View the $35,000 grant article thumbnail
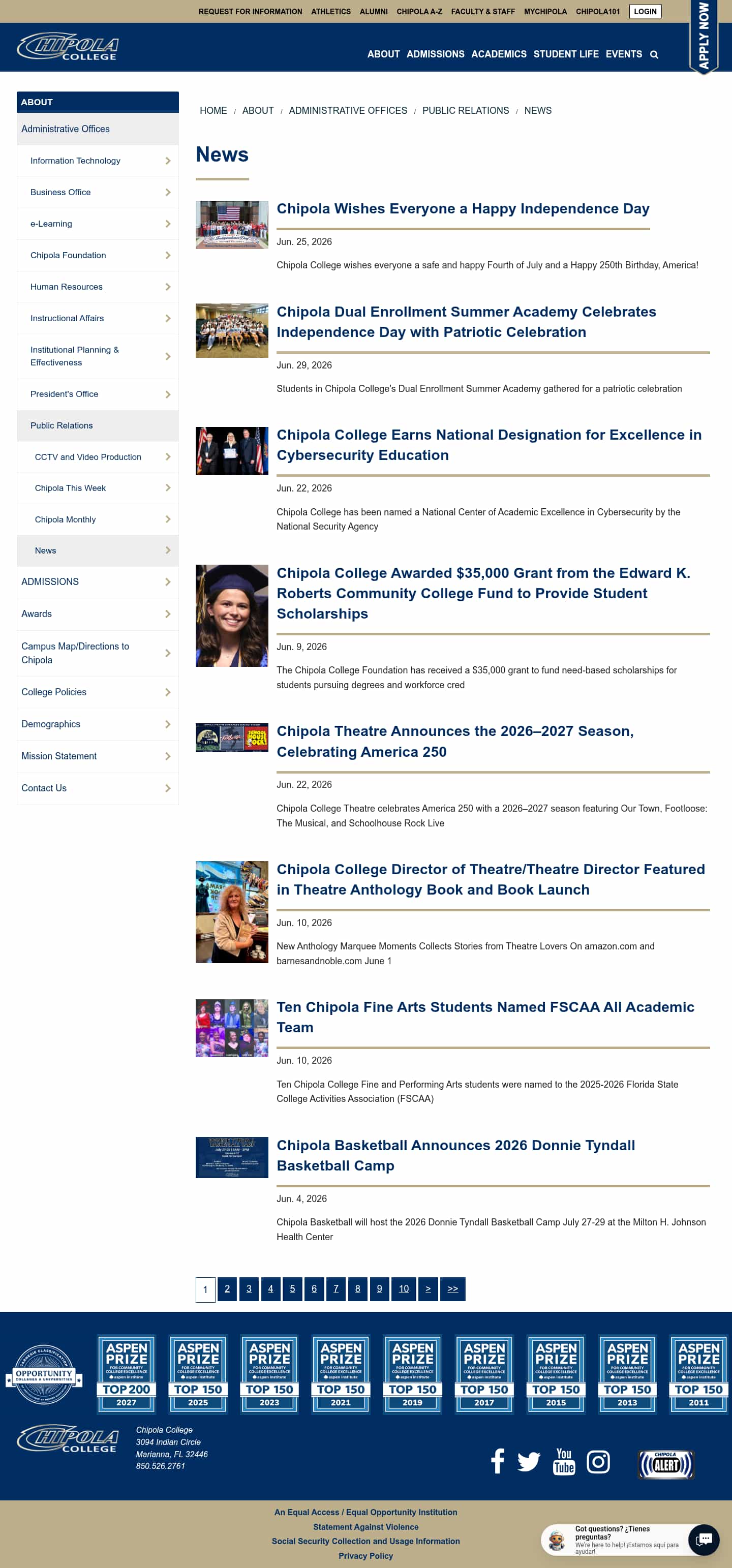Image resolution: width=732 pixels, height=1568 pixels. click(x=231, y=616)
